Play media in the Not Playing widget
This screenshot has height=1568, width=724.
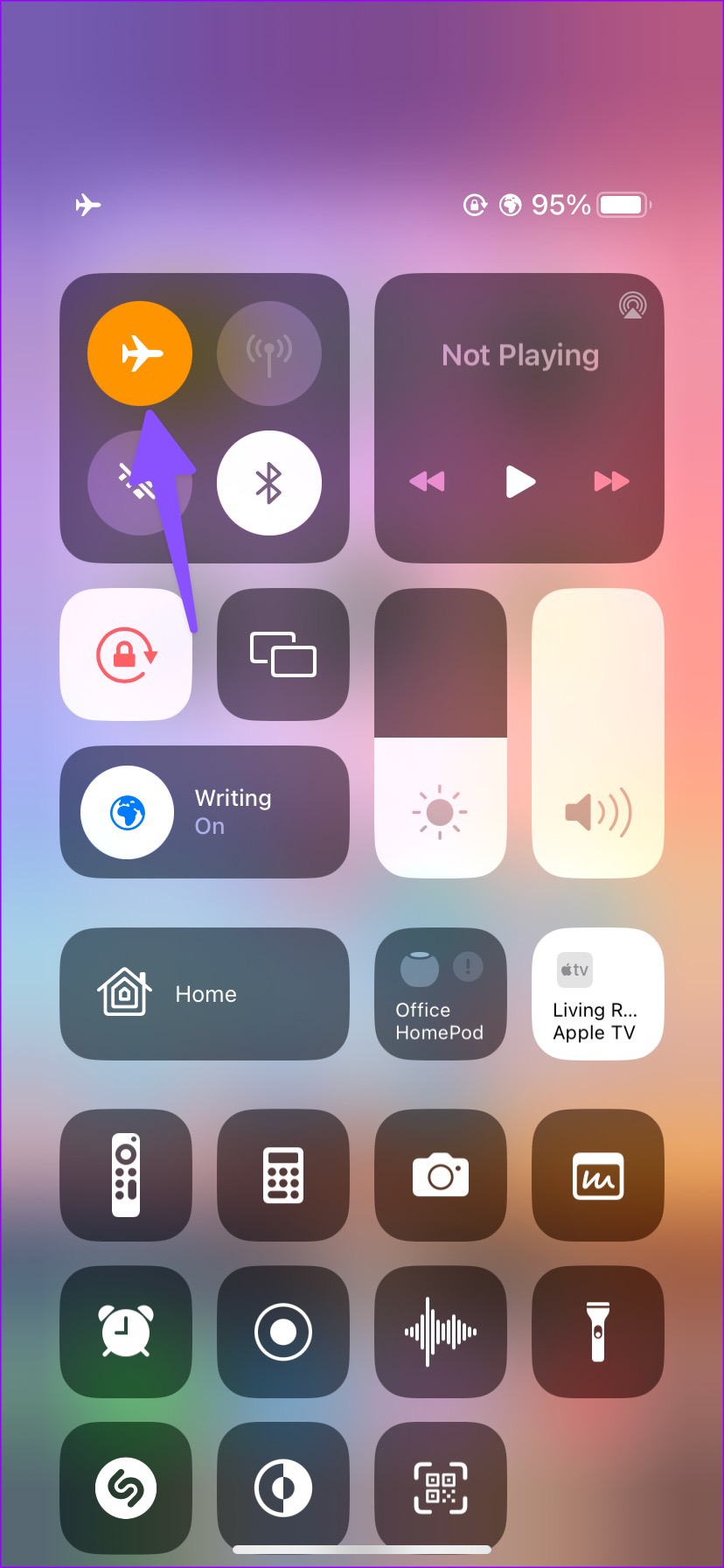click(520, 481)
